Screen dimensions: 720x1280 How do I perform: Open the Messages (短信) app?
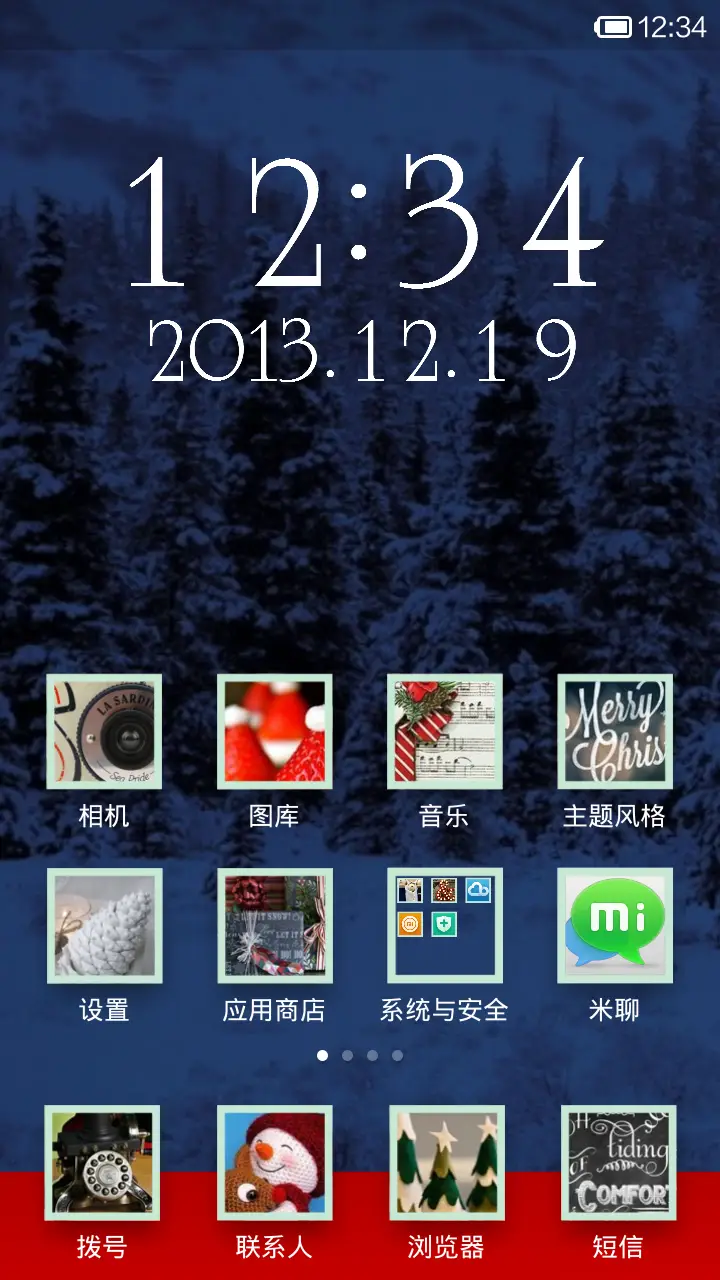click(615, 1160)
